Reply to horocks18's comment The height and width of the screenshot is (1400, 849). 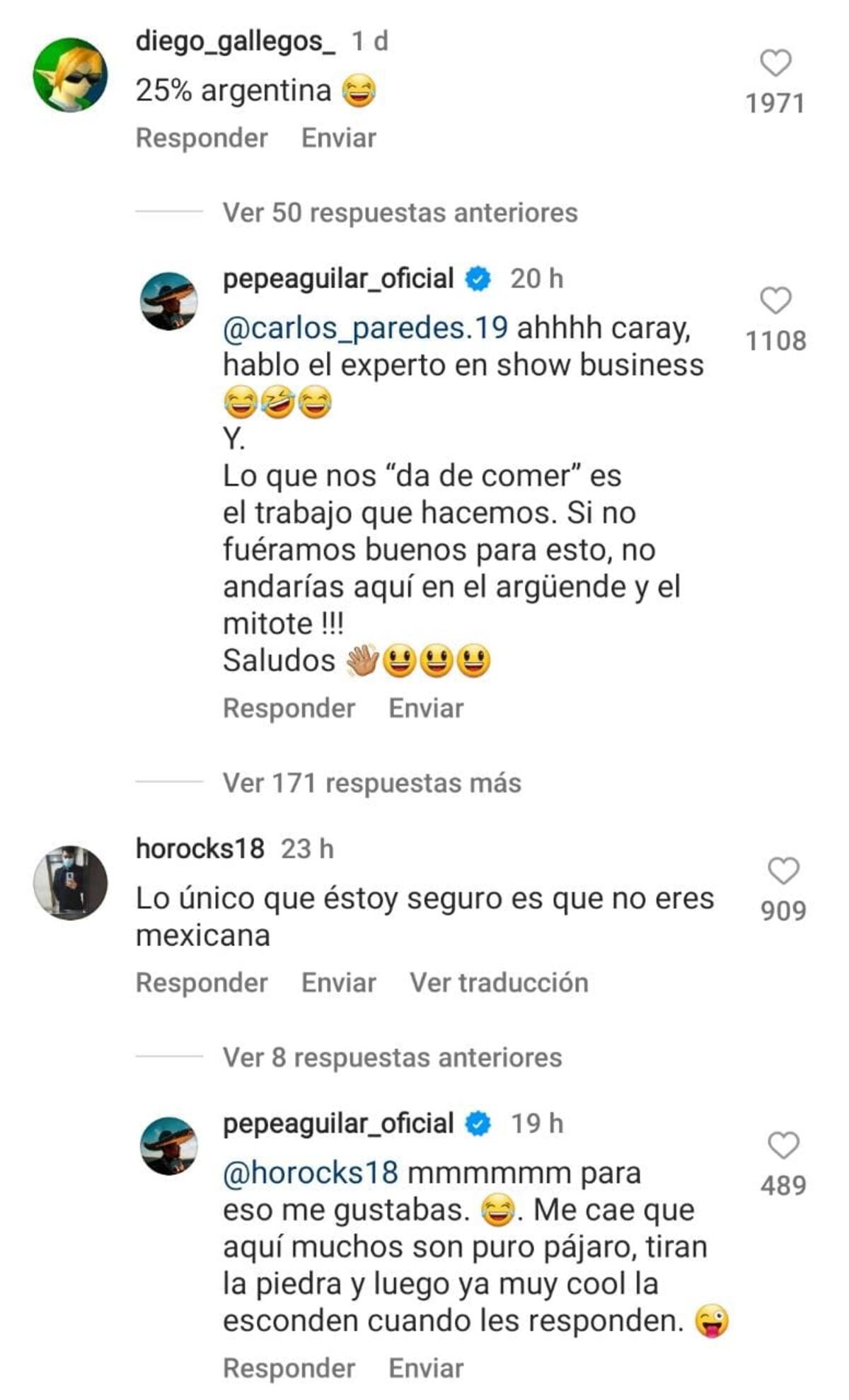click(x=202, y=983)
